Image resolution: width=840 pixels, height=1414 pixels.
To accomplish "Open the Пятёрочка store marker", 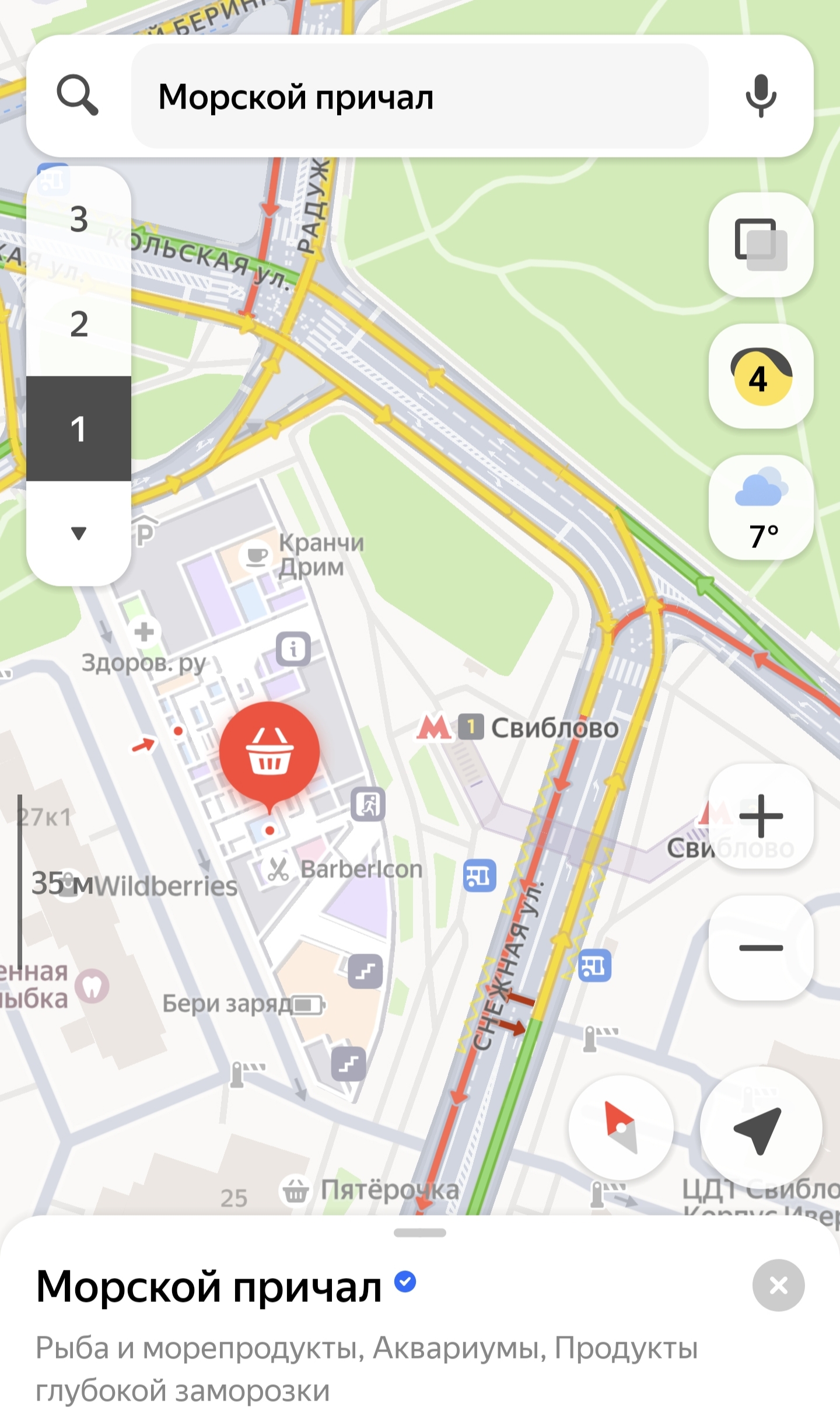I will click(296, 1189).
